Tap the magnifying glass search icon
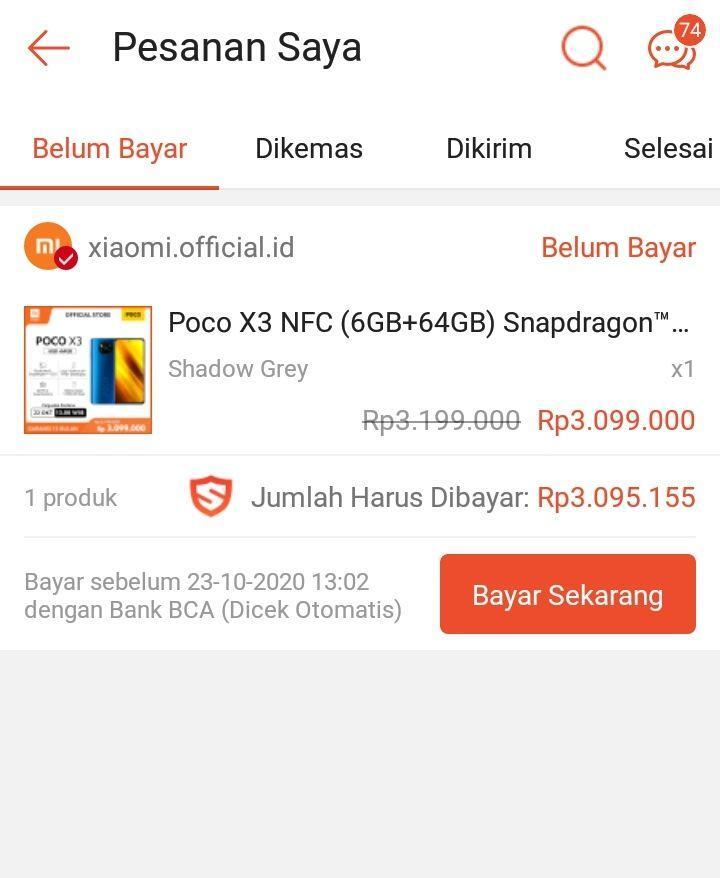The height and width of the screenshot is (878, 720). [x=583, y=46]
